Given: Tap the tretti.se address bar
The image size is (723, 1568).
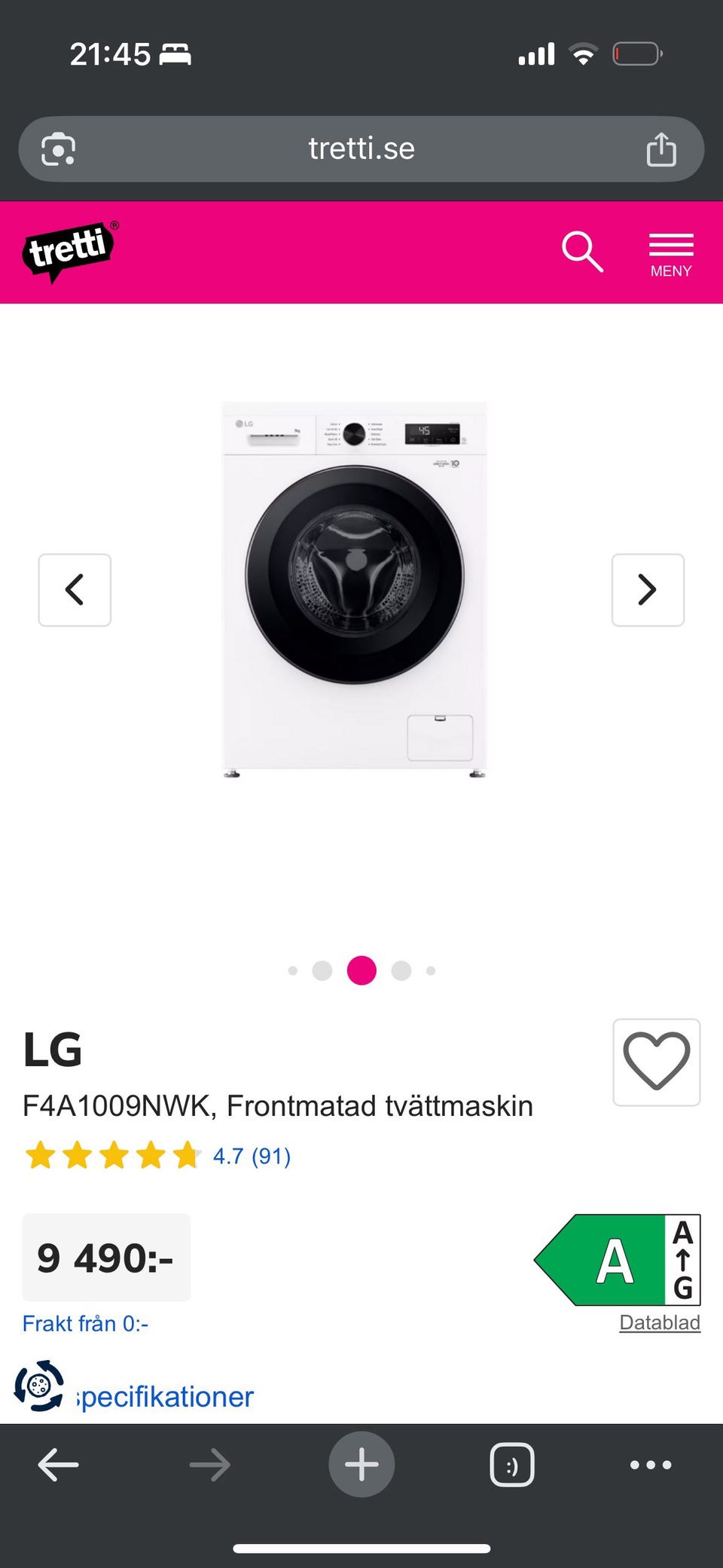Looking at the screenshot, I should pyautogui.click(x=361, y=149).
